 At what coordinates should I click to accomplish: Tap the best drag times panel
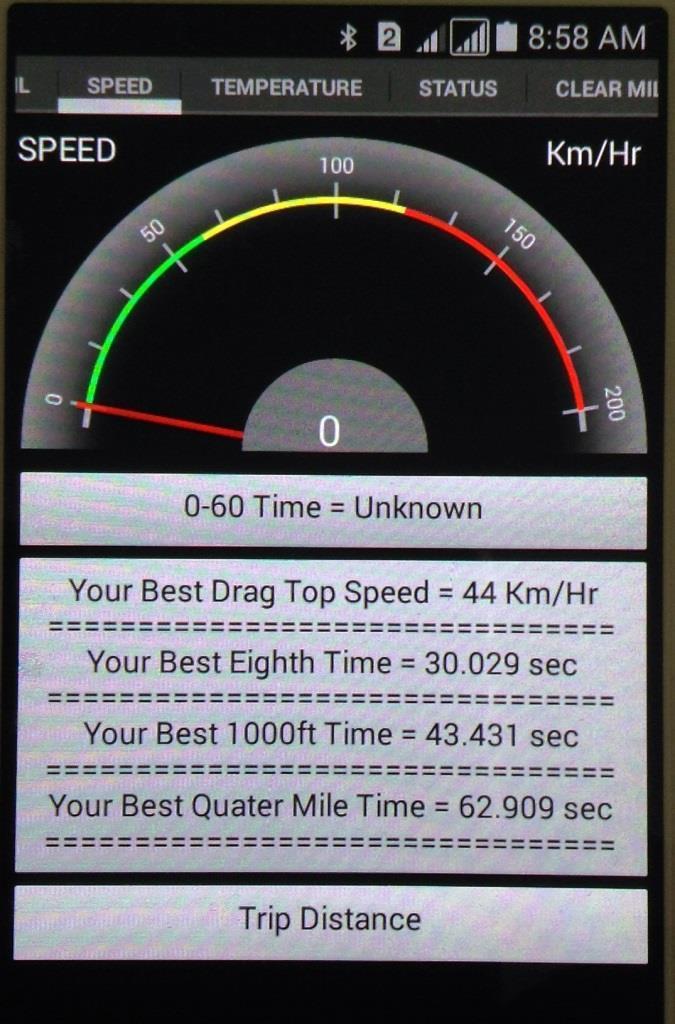[x=333, y=716]
